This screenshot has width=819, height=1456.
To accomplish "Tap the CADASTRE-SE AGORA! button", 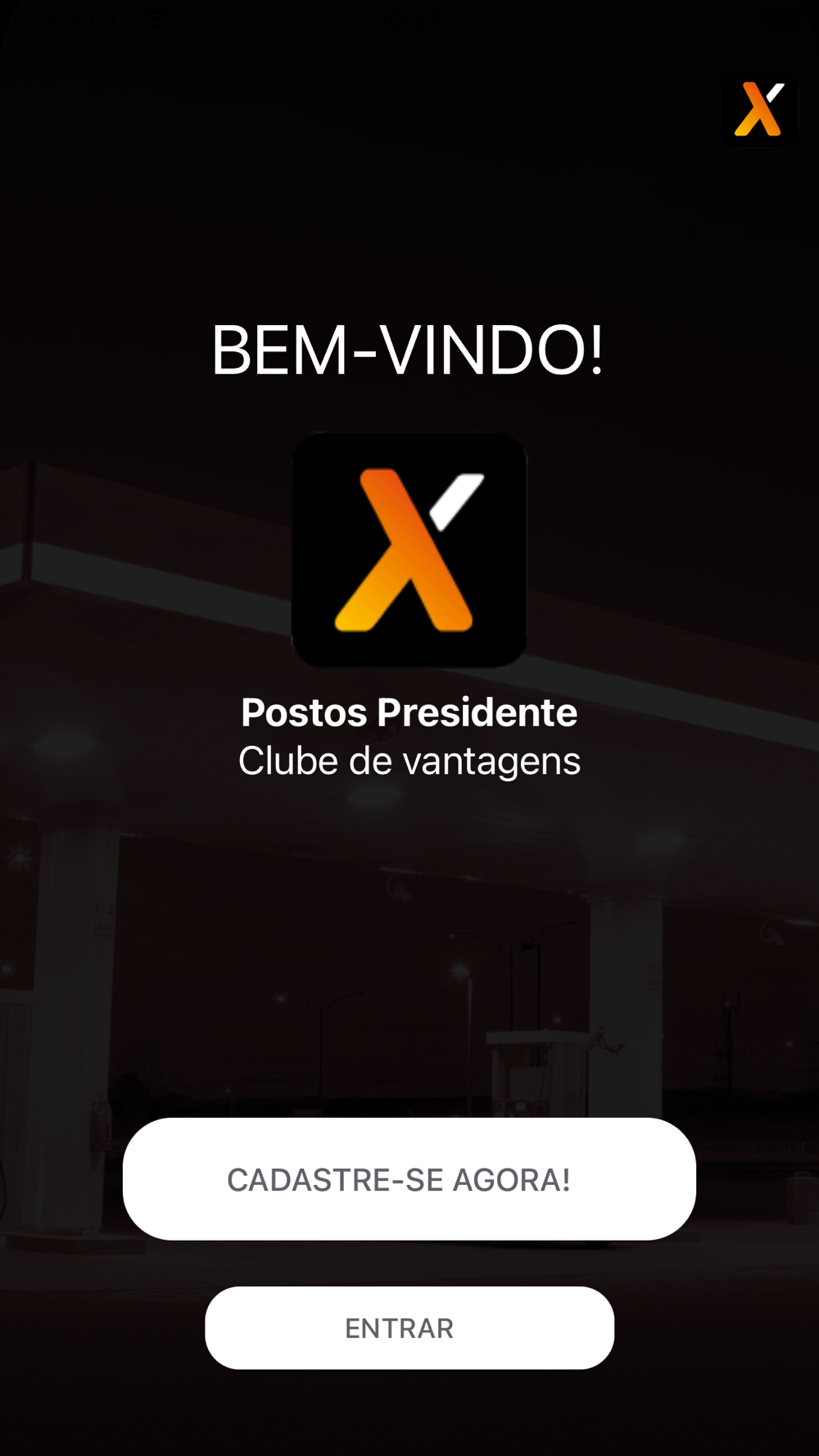I will pos(409,1178).
